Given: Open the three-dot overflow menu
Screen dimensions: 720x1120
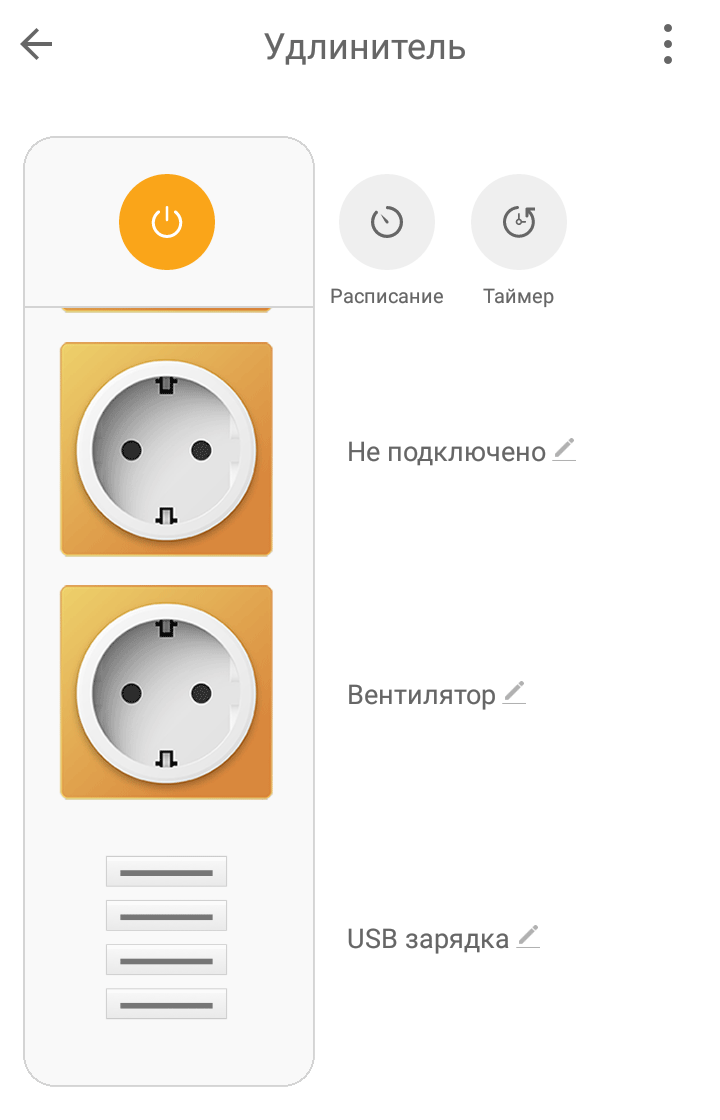Looking at the screenshot, I should (667, 45).
